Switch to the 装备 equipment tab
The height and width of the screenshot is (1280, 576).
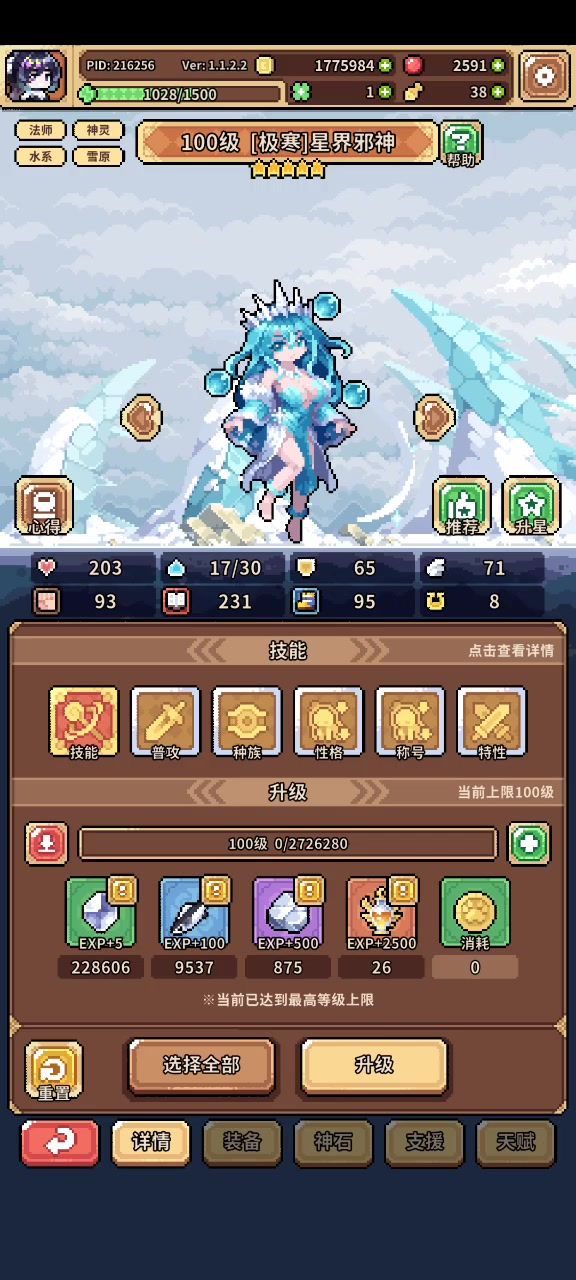click(242, 1143)
